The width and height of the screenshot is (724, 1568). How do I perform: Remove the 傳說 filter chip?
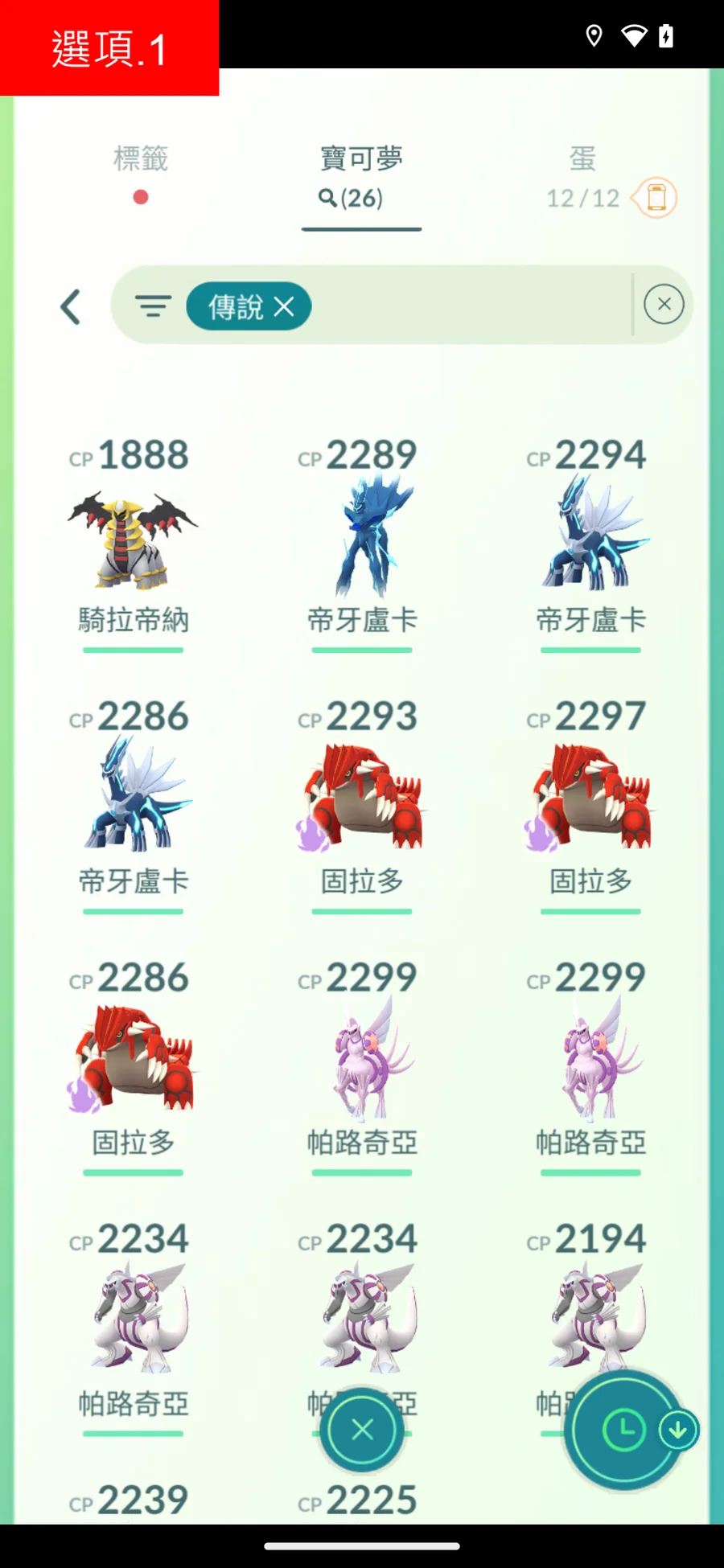click(x=284, y=306)
